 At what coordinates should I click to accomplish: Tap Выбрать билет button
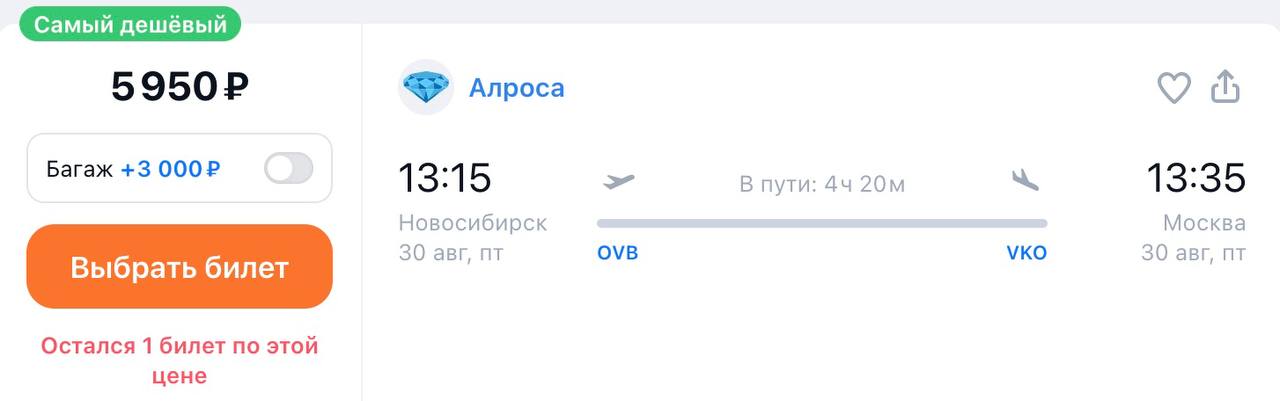[x=179, y=267]
